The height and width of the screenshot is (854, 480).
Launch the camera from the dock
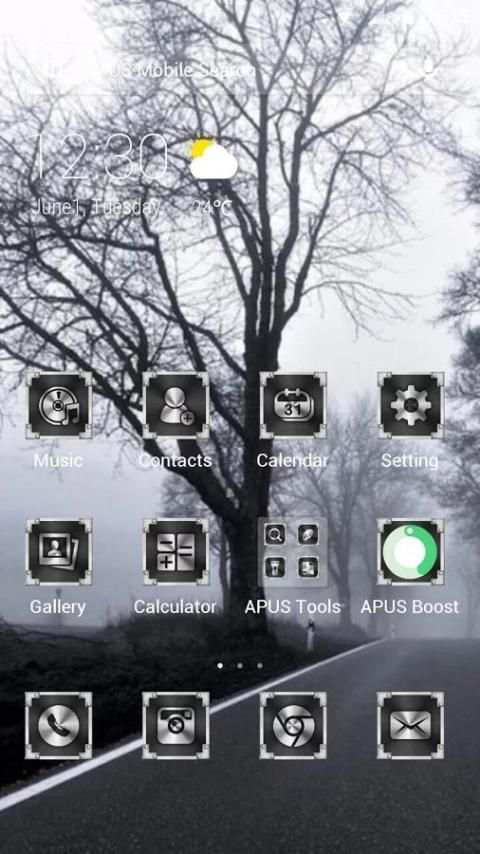pos(175,725)
